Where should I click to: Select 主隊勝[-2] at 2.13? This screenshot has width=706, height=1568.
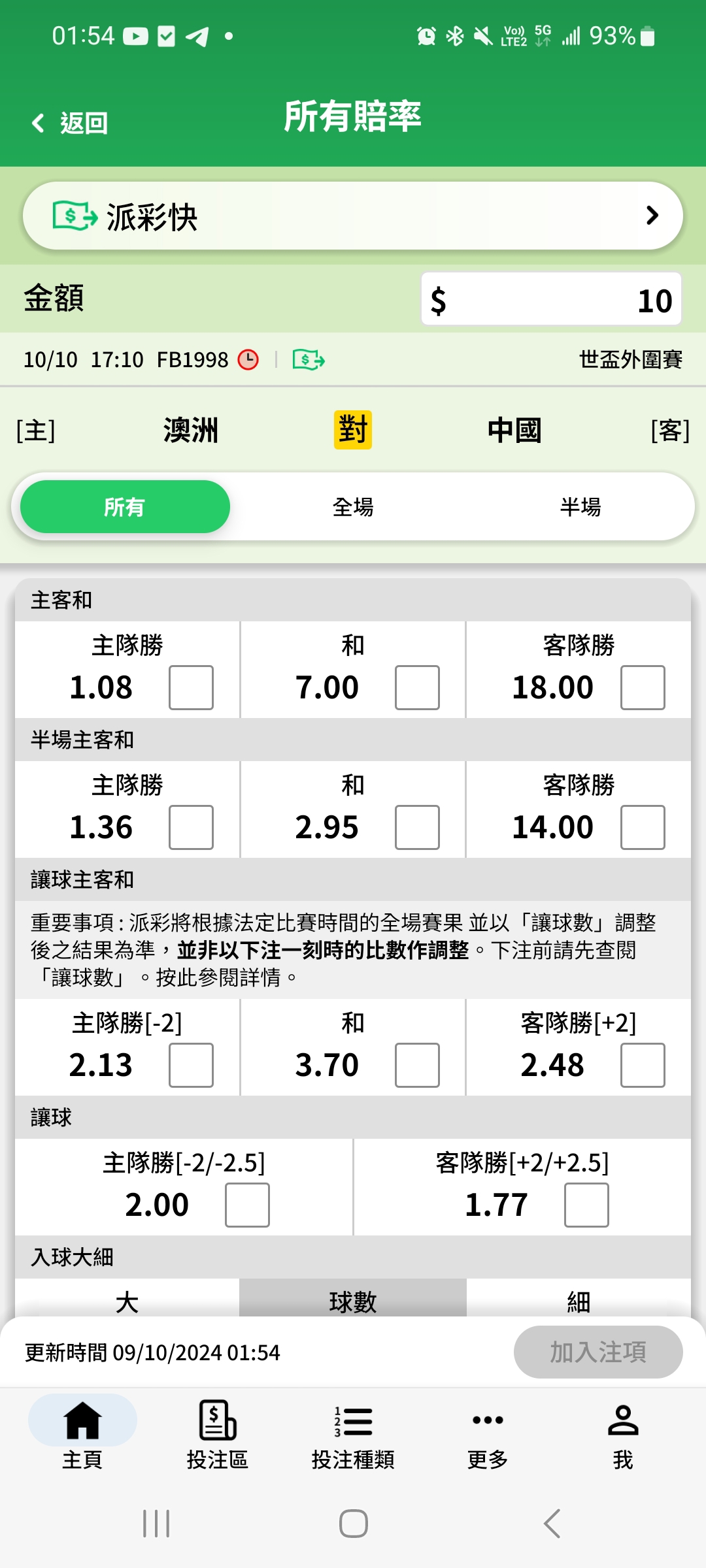(191, 1065)
